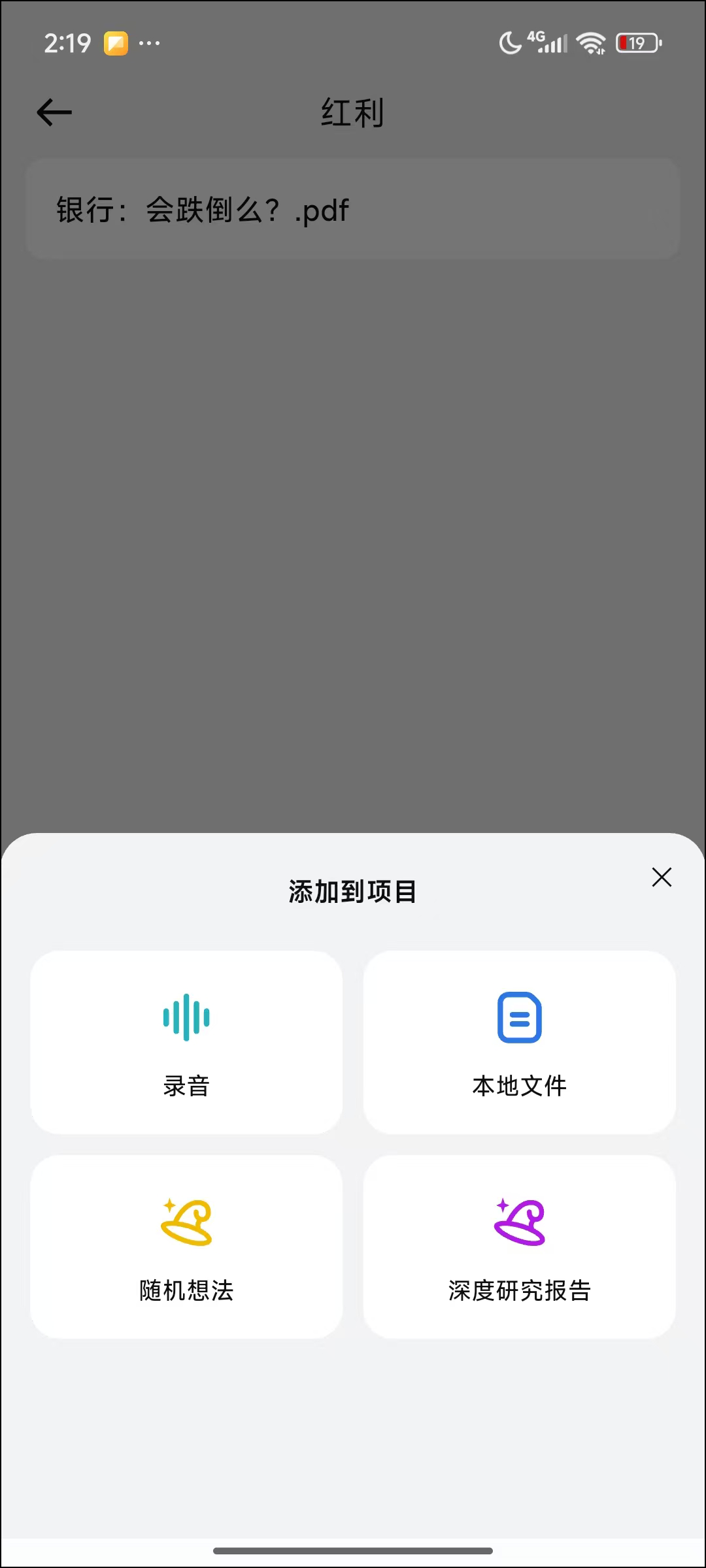Viewport: 706px width, 1568px height.
Task: Go back from the 红利 project page
Action: (x=54, y=112)
